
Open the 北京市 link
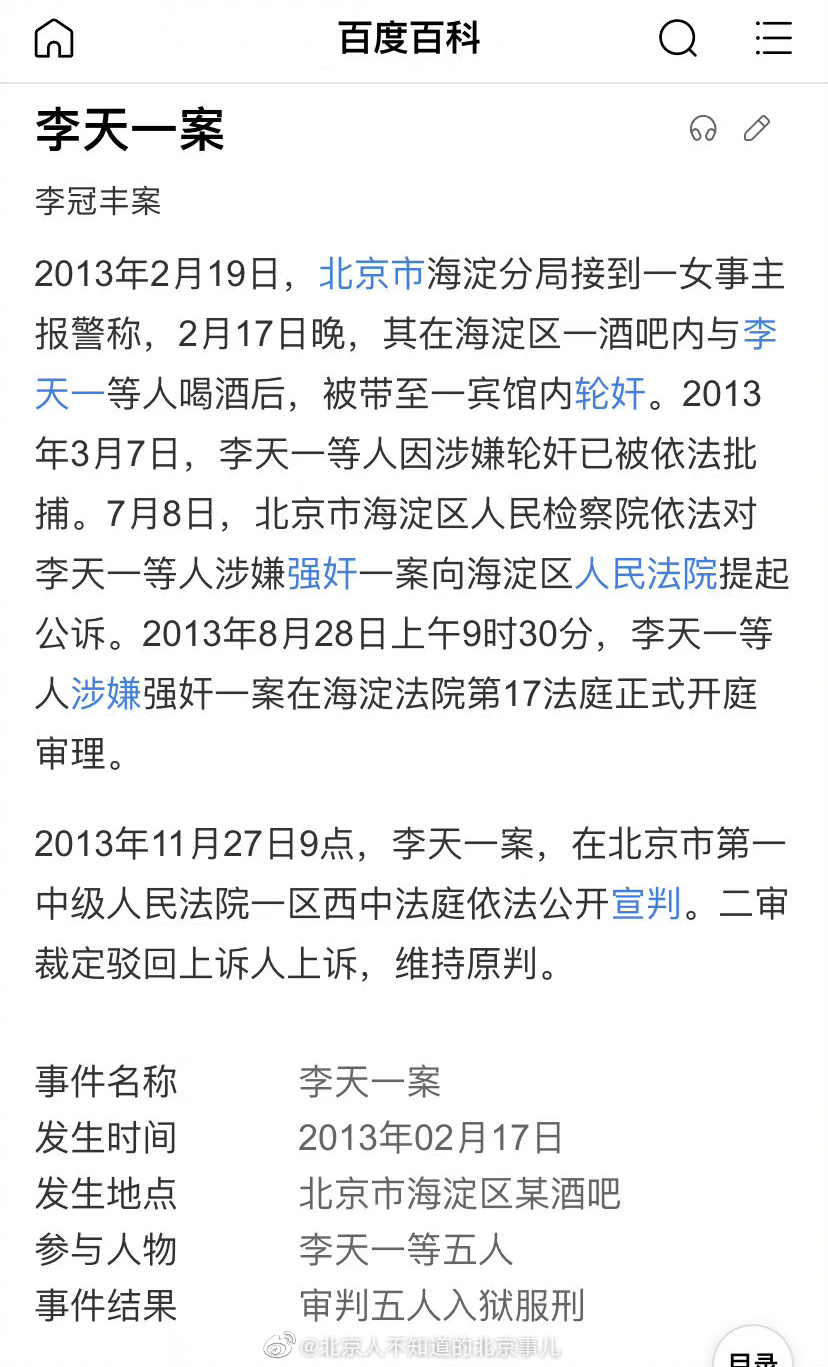(372, 274)
